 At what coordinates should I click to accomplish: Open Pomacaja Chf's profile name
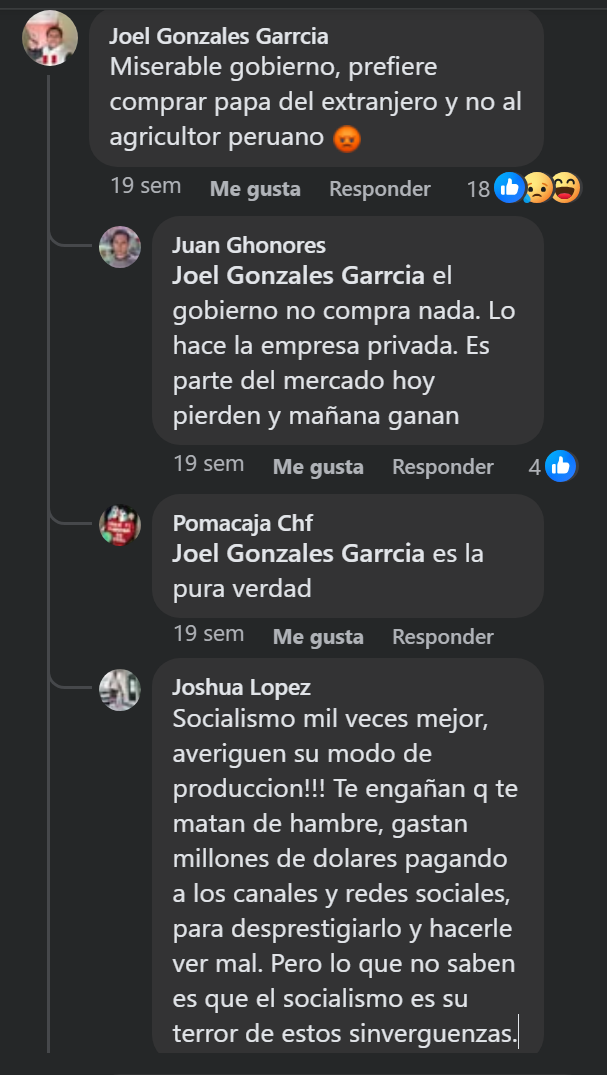[x=242, y=523]
